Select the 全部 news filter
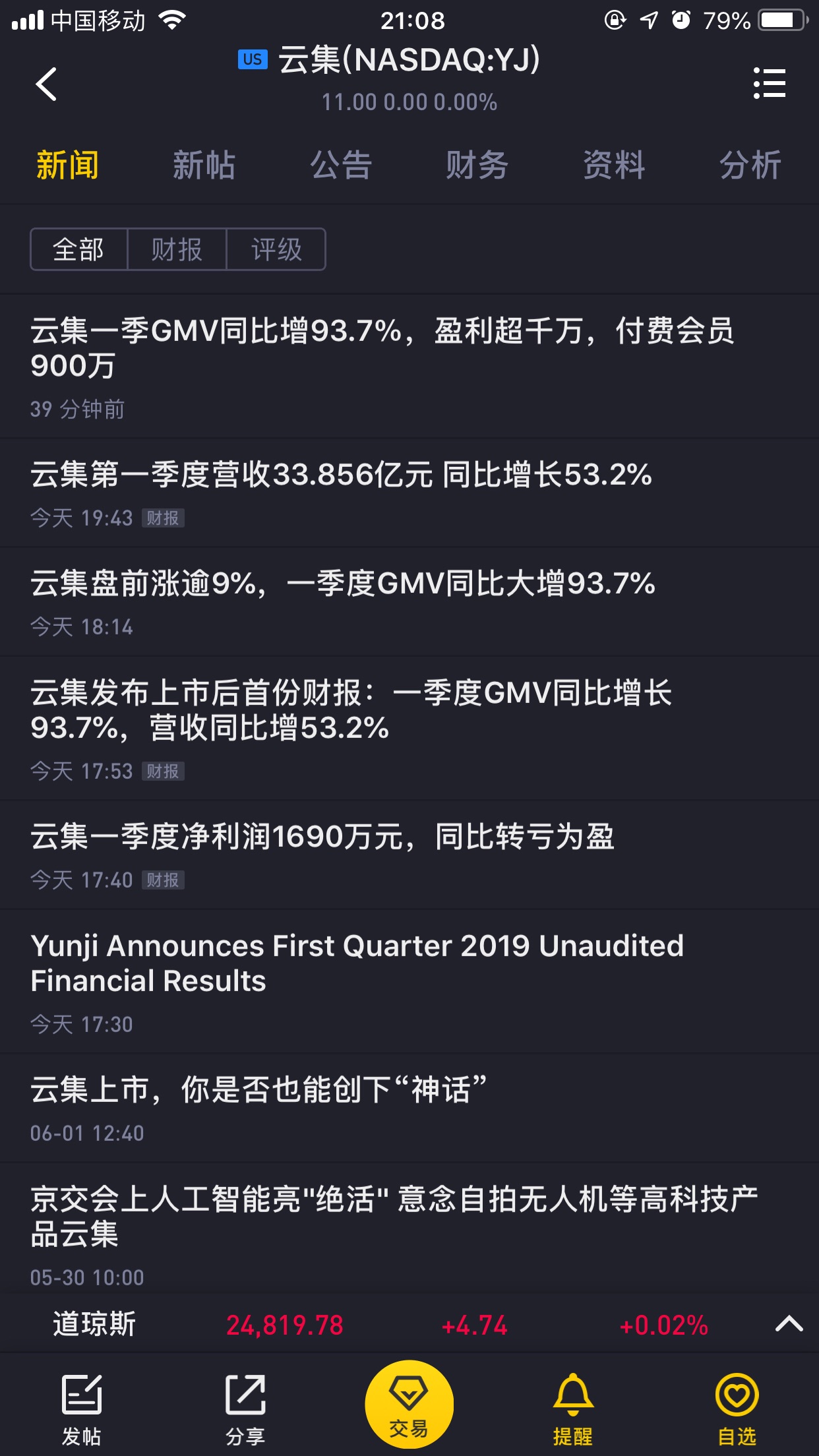The image size is (819, 1456). [x=78, y=249]
